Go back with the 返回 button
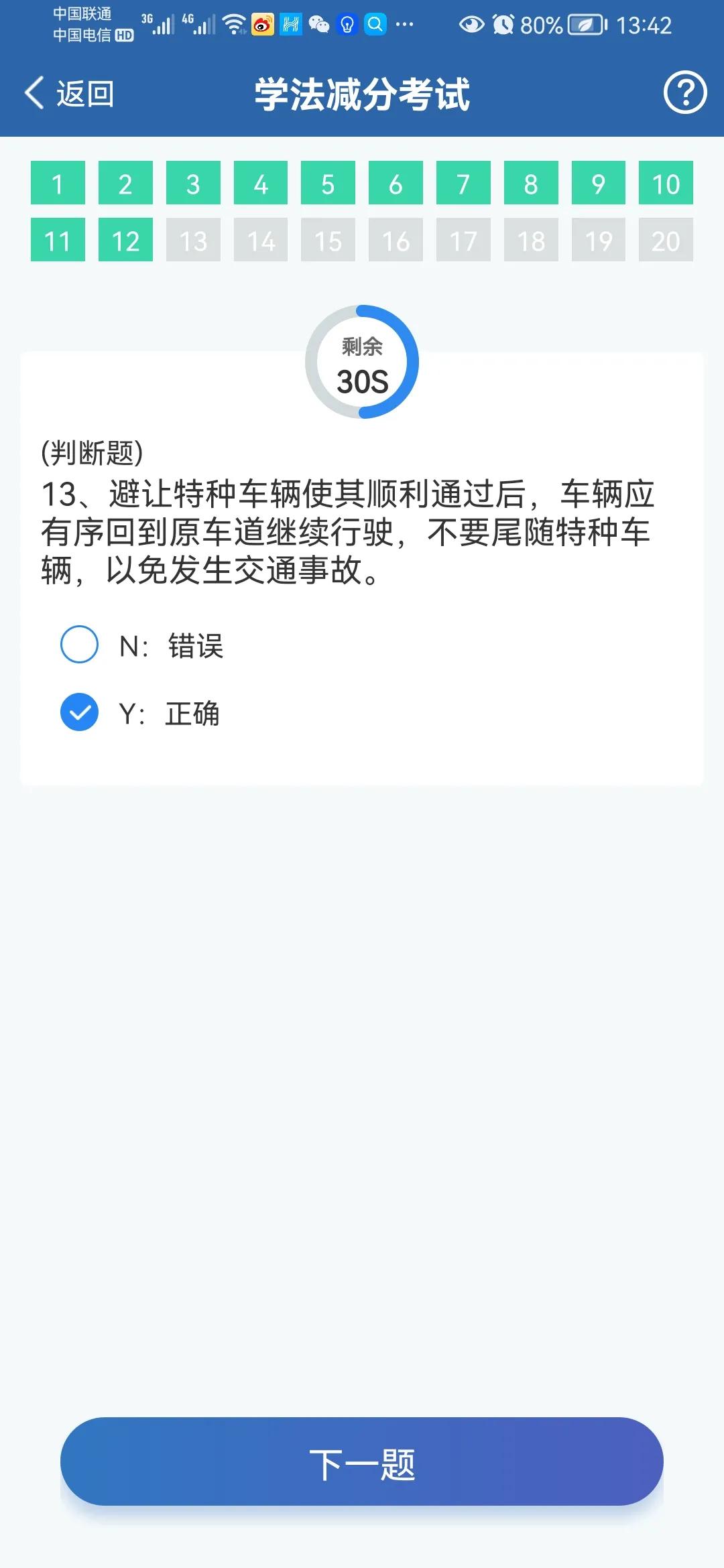 (x=69, y=93)
